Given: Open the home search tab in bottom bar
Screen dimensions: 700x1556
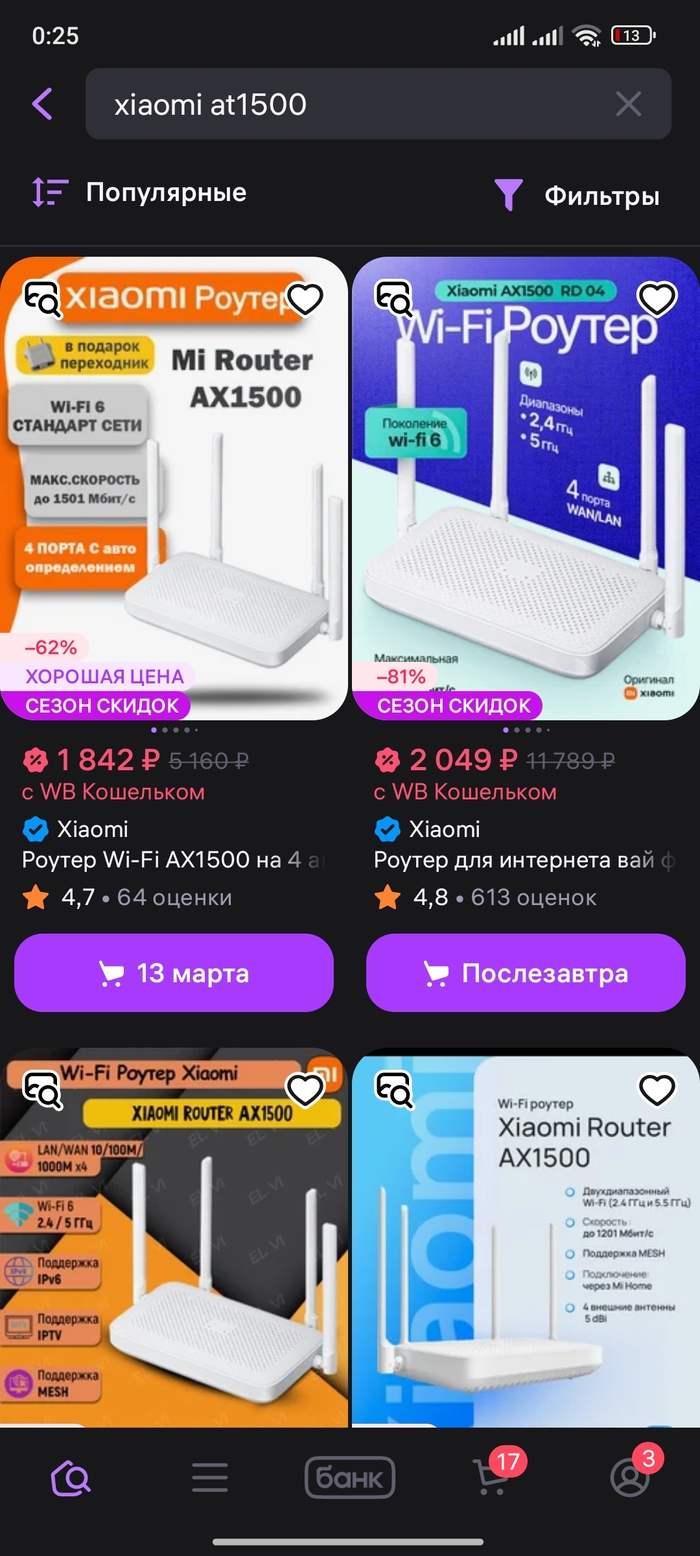Looking at the screenshot, I should [x=71, y=1477].
